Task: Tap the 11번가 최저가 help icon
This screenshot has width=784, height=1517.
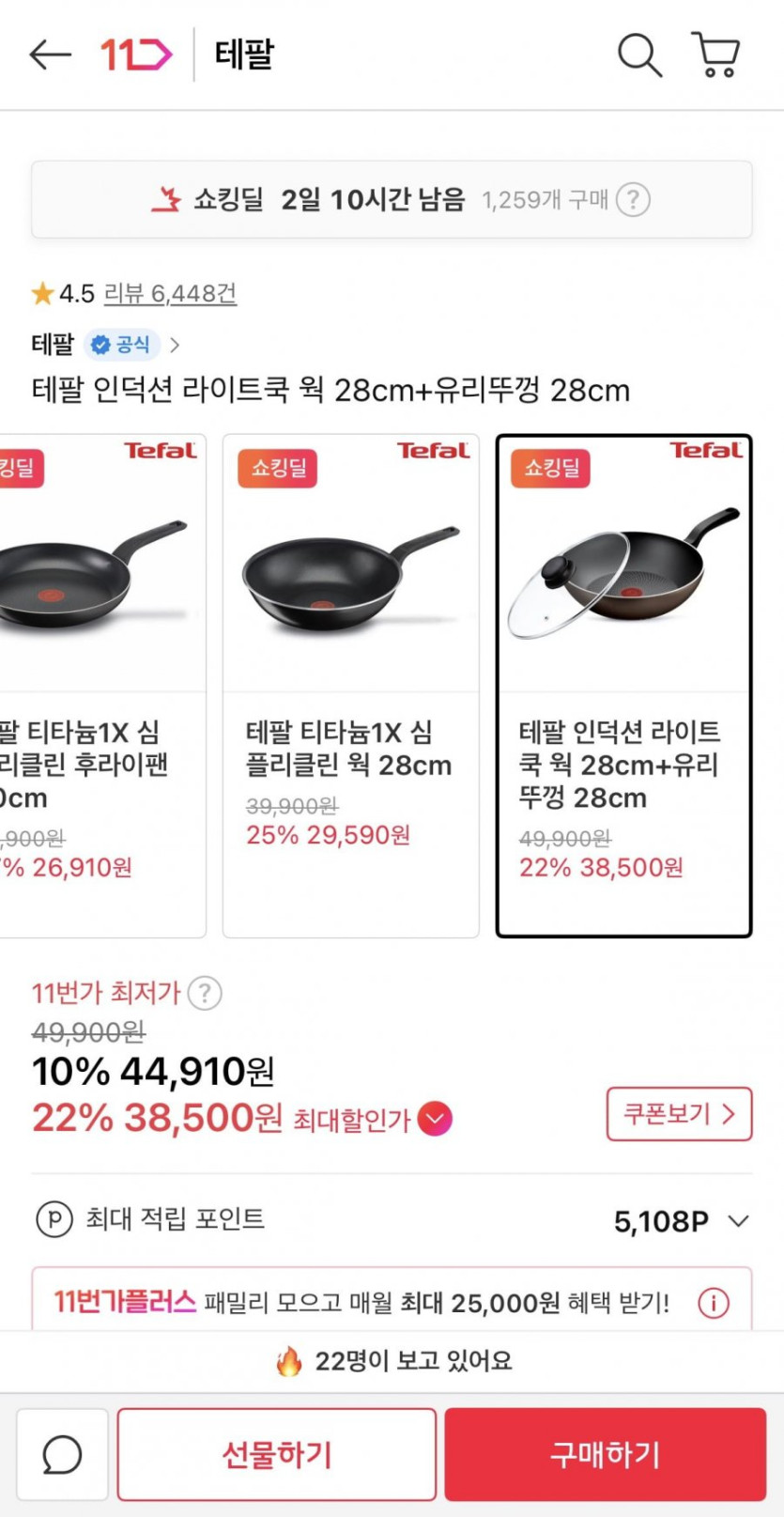Action: click(205, 993)
